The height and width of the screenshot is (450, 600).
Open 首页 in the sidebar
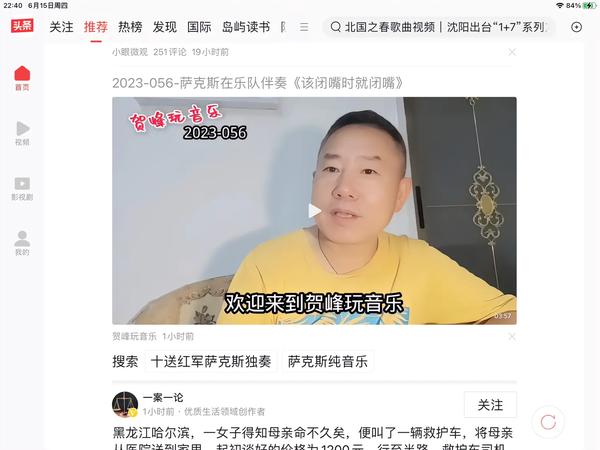click(22, 78)
